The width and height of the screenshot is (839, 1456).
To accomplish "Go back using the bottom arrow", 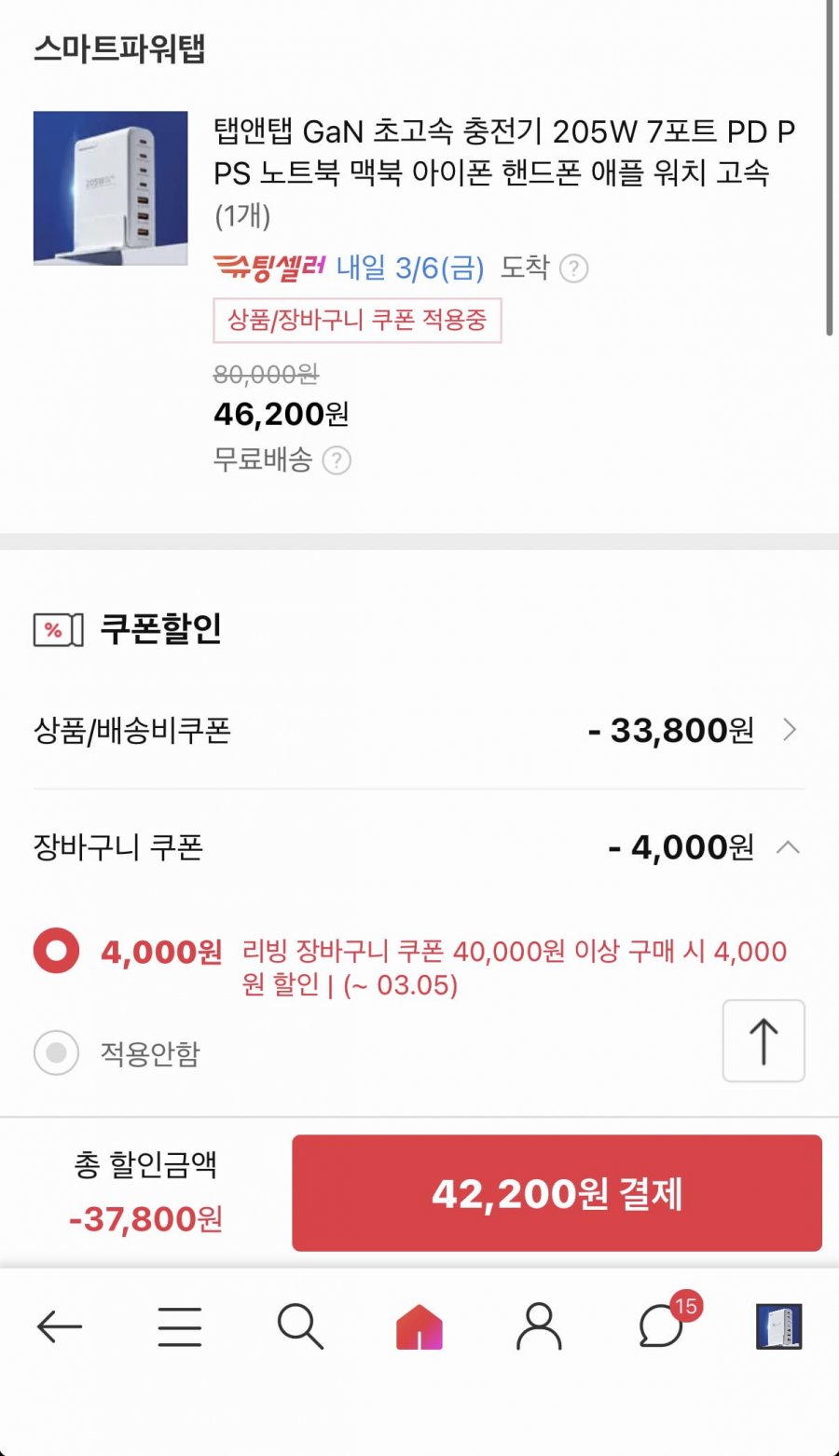I will tap(60, 1326).
